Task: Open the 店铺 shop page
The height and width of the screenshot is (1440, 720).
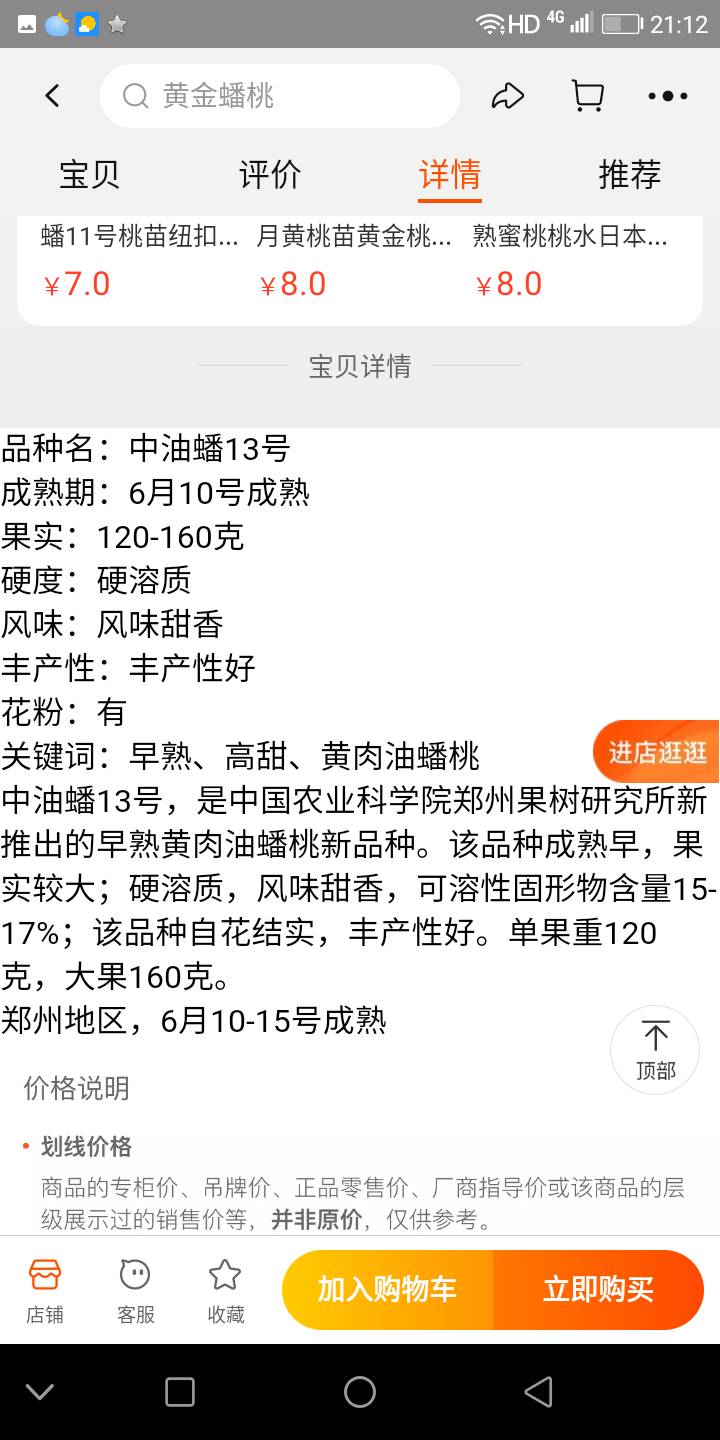Action: (x=45, y=1291)
